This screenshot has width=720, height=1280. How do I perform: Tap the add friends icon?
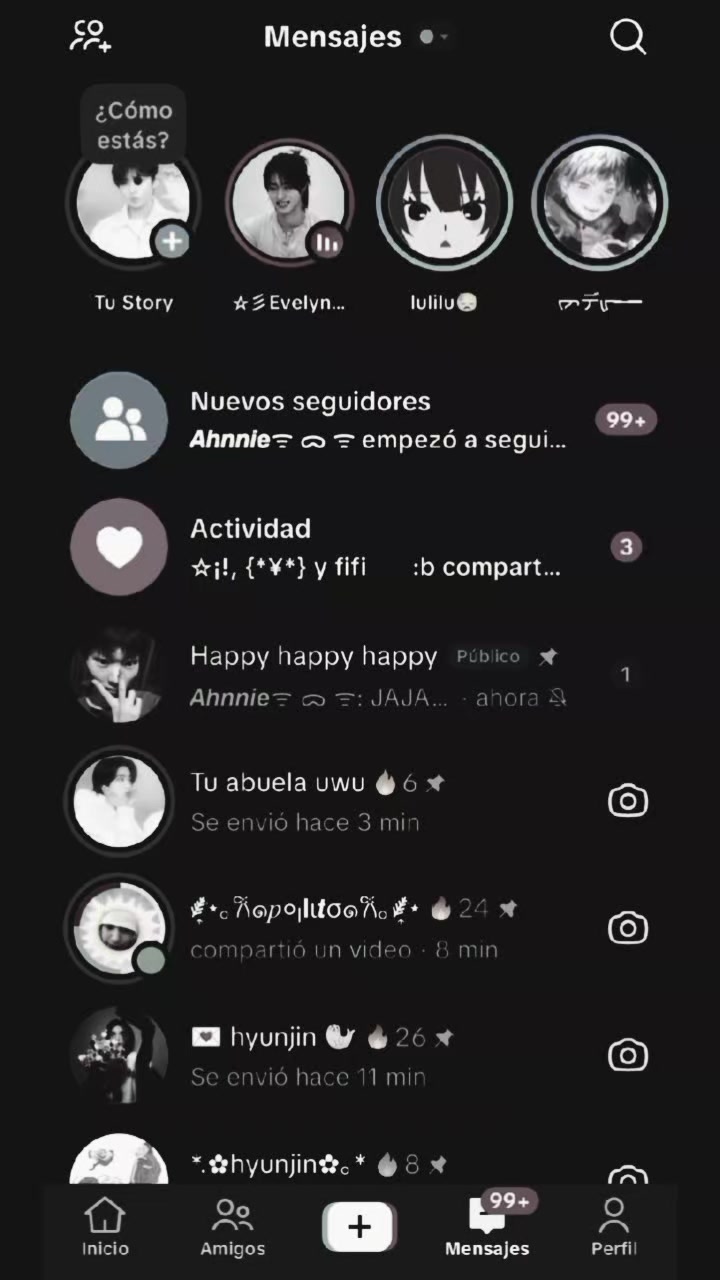[x=90, y=37]
